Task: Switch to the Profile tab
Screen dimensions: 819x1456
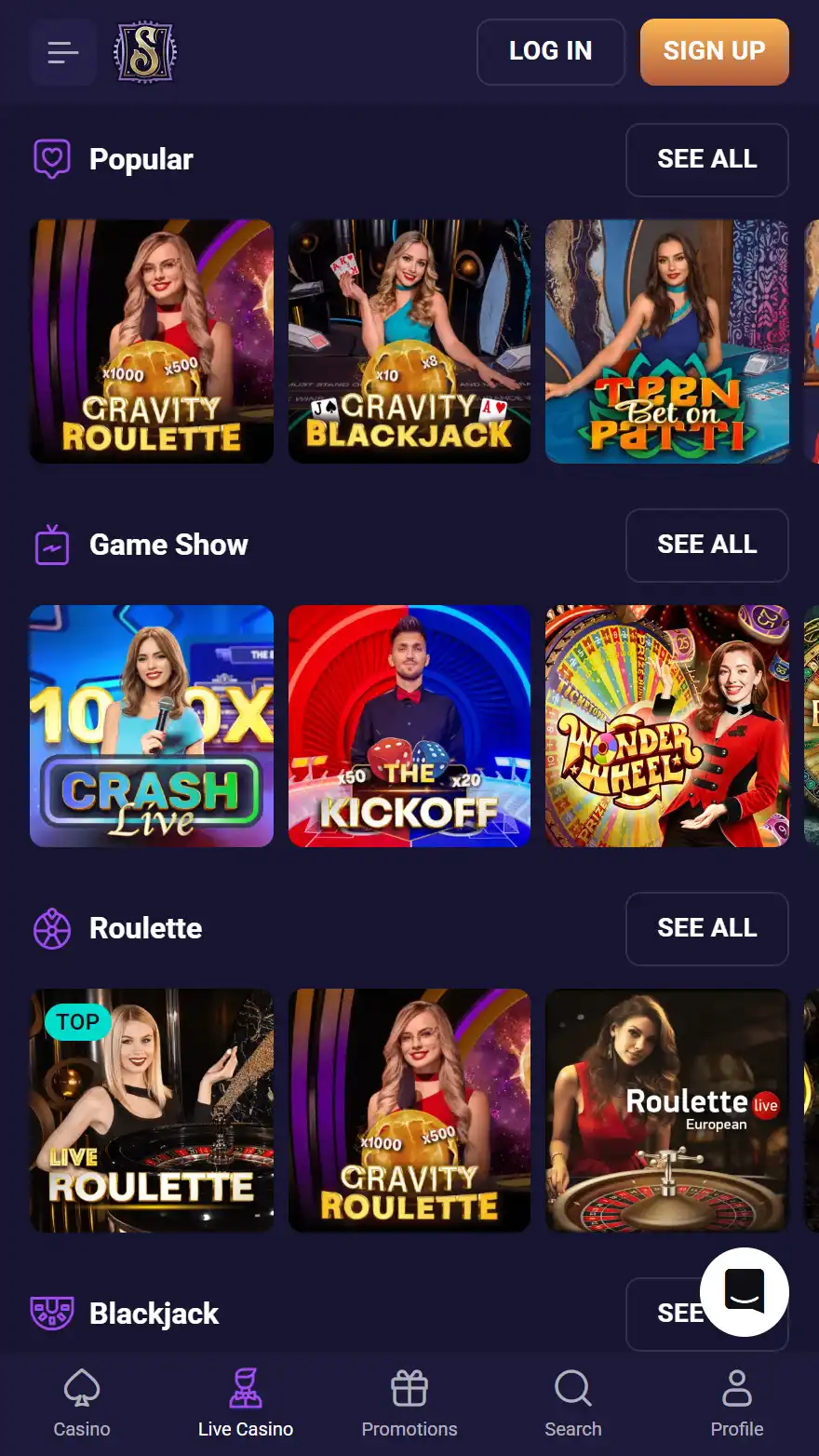Action: pos(737,1403)
